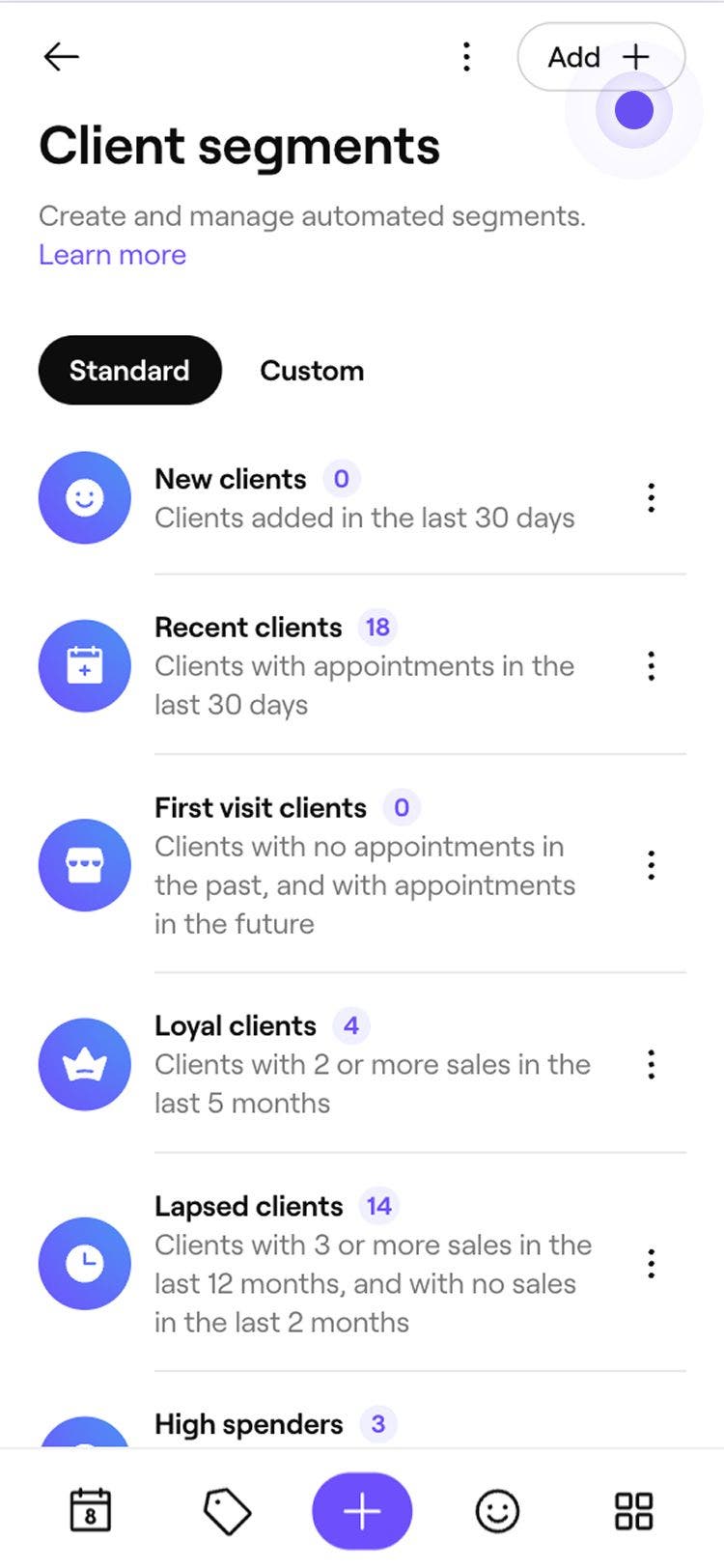Go back using the top-left arrow
The width and height of the screenshot is (724, 1568).
tap(61, 57)
